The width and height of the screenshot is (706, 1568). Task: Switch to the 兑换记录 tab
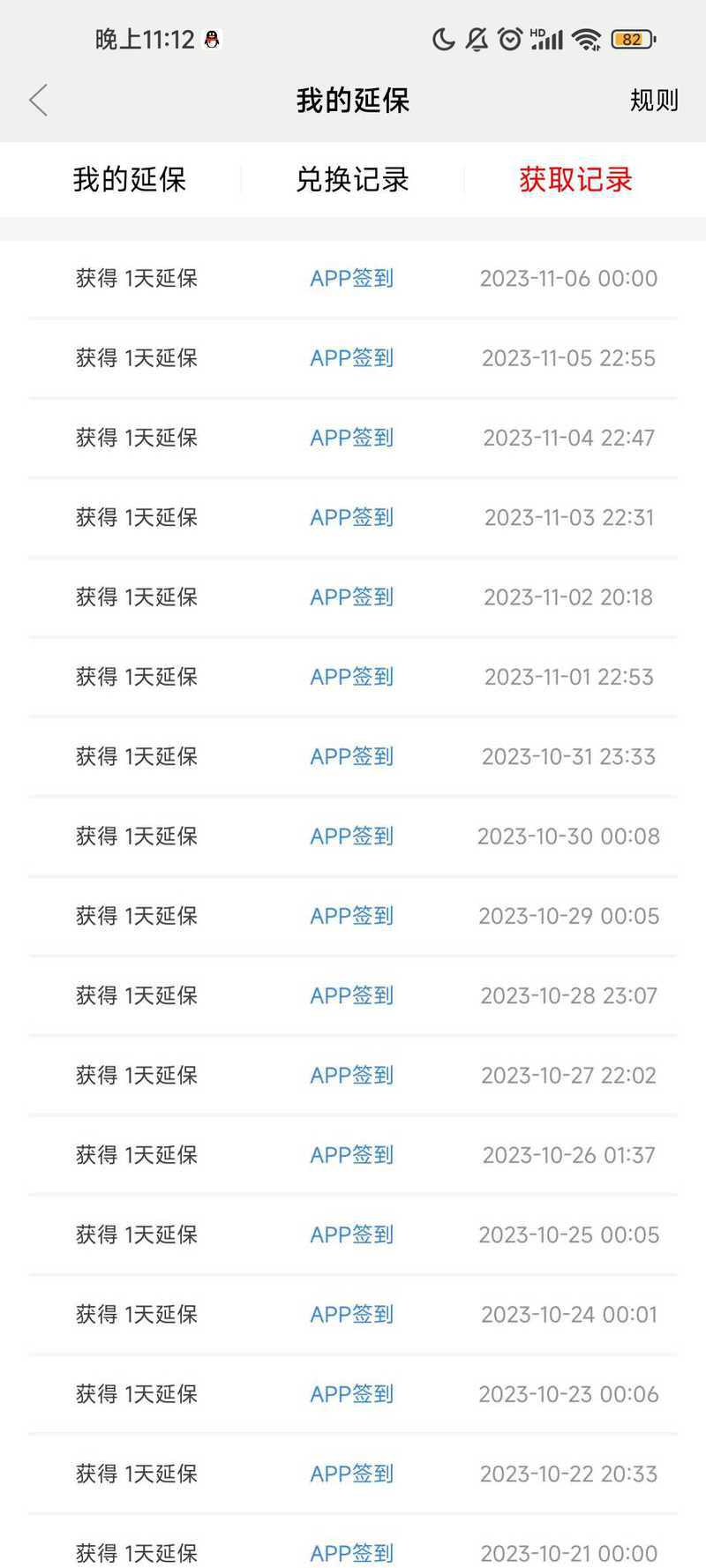click(x=352, y=180)
